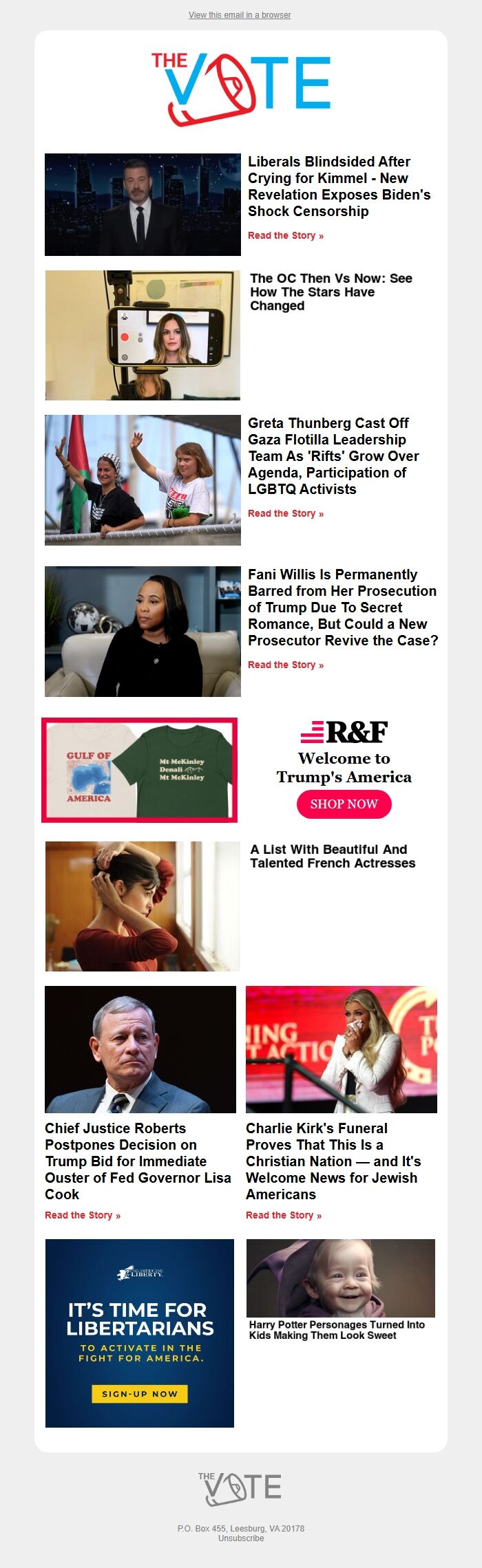The width and height of the screenshot is (482, 1568).
Task: Read the Story about Fani Willis
Action: tap(285, 665)
